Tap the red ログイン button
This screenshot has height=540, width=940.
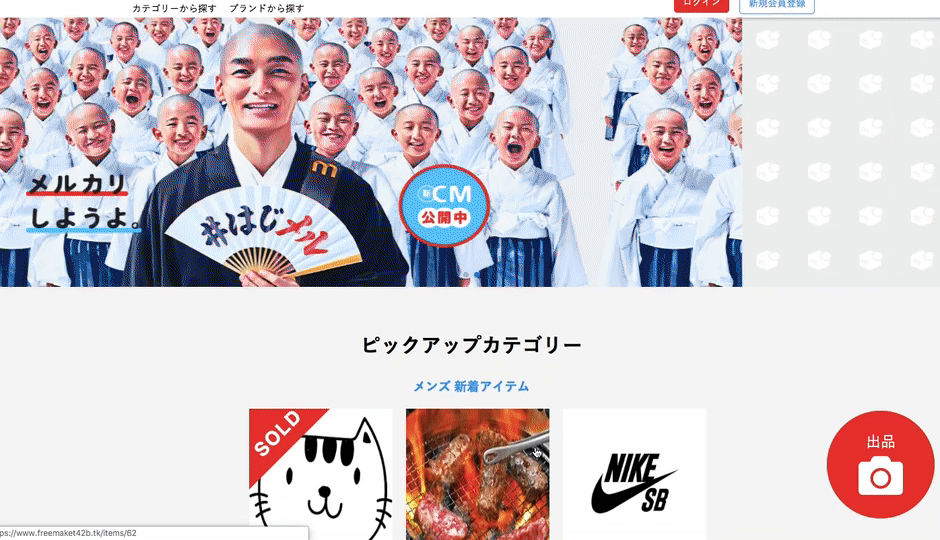[701, 5]
